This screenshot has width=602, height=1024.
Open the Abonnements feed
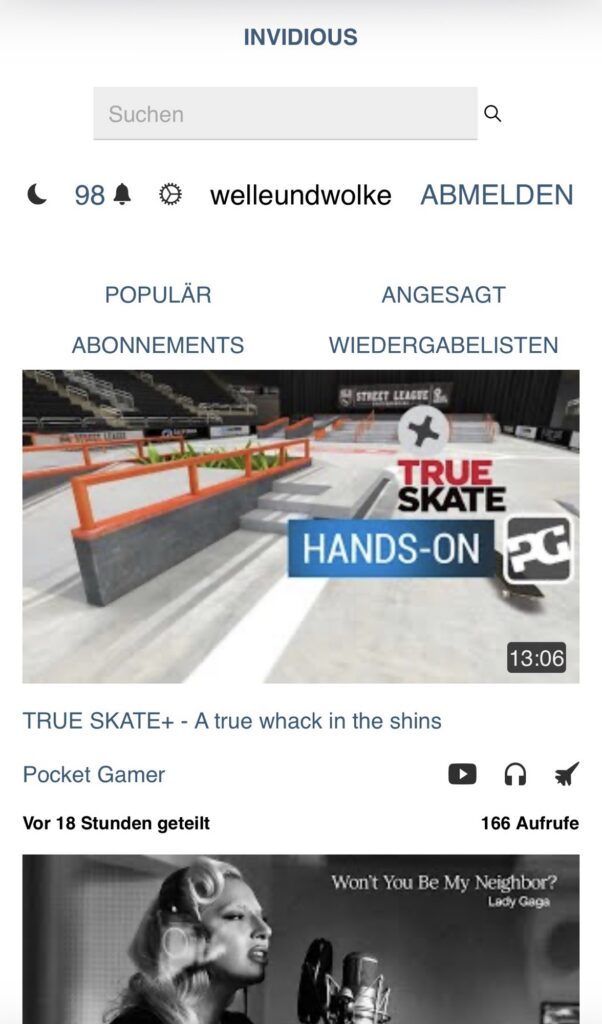158,345
